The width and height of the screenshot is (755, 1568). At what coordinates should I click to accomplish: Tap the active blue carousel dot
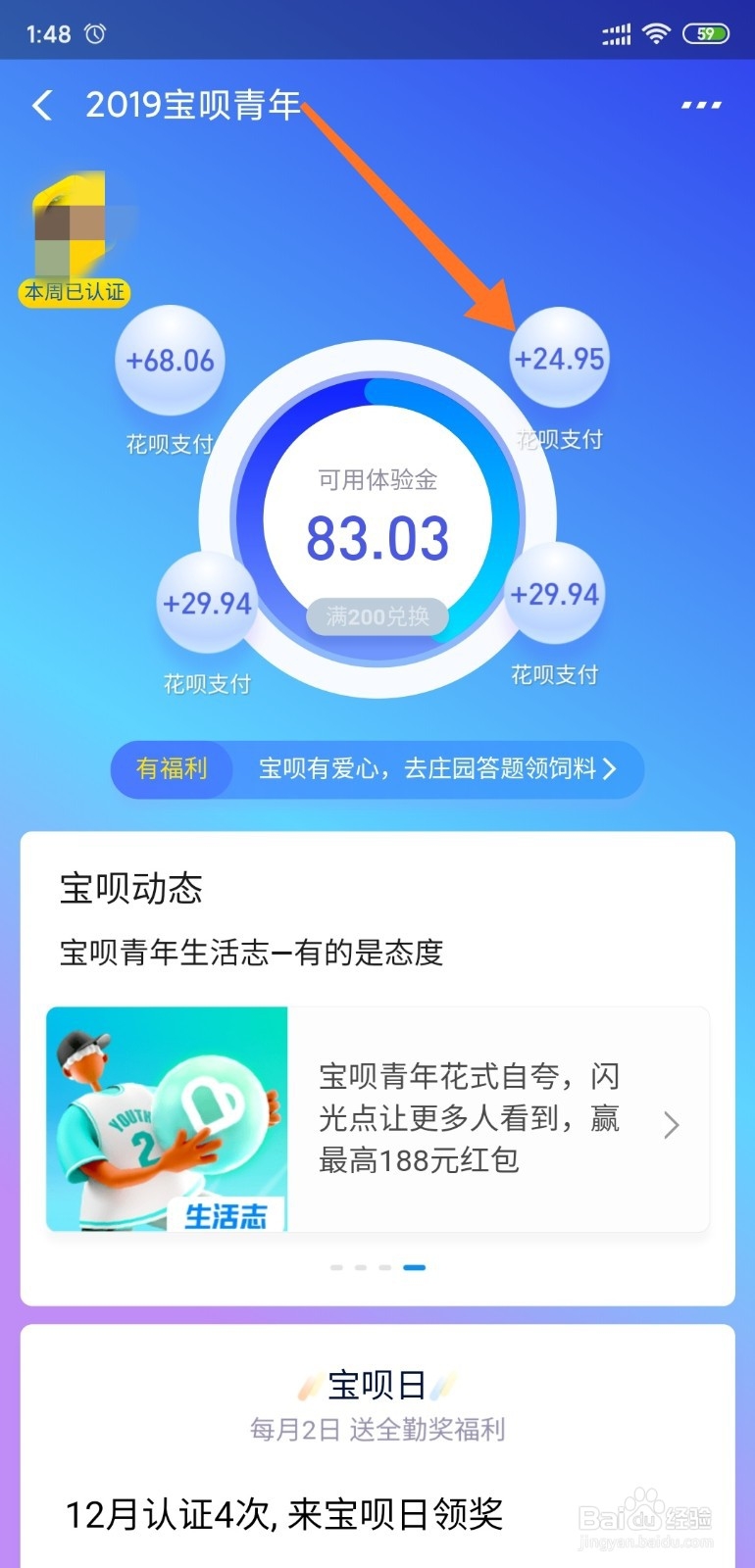pyautogui.click(x=416, y=1265)
